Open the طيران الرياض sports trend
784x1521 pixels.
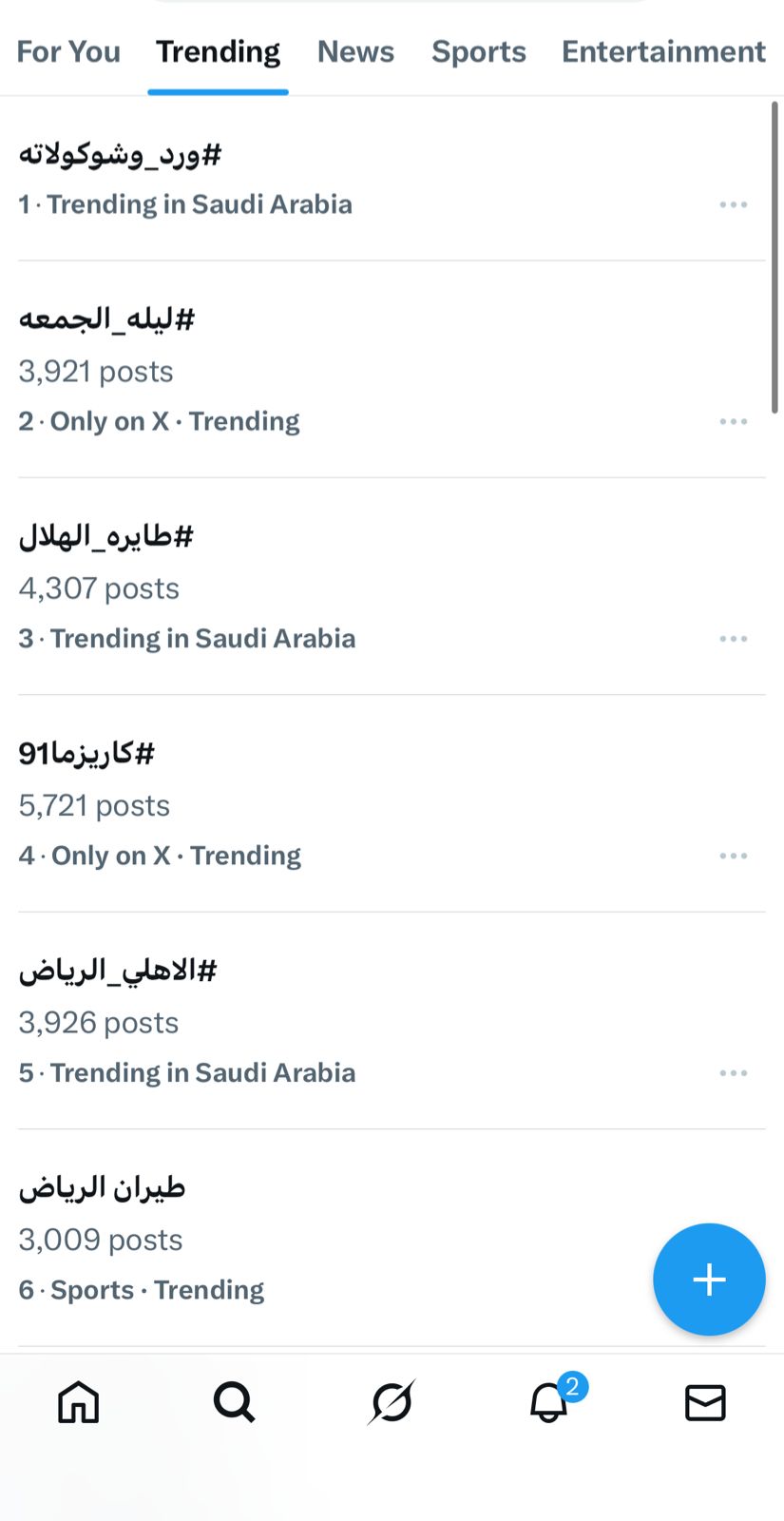tap(103, 1188)
